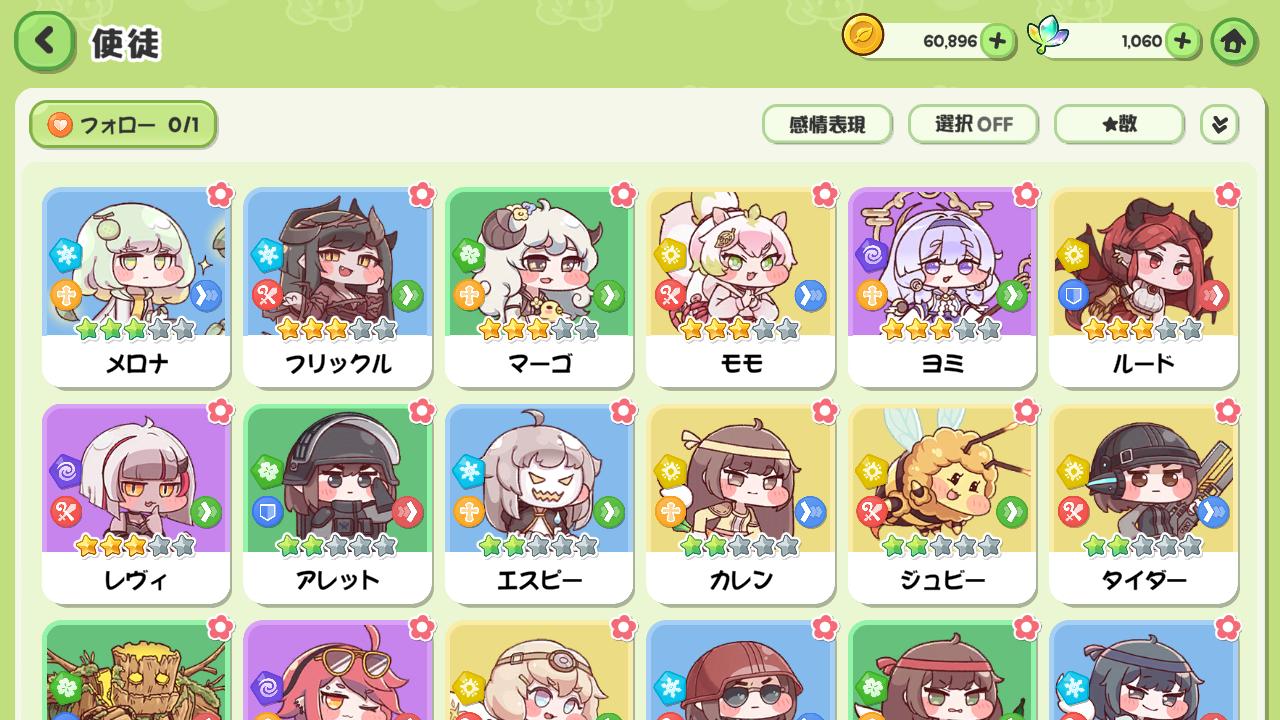The height and width of the screenshot is (720, 1280).
Task: Go back from the 使徒 screen
Action: (44, 42)
